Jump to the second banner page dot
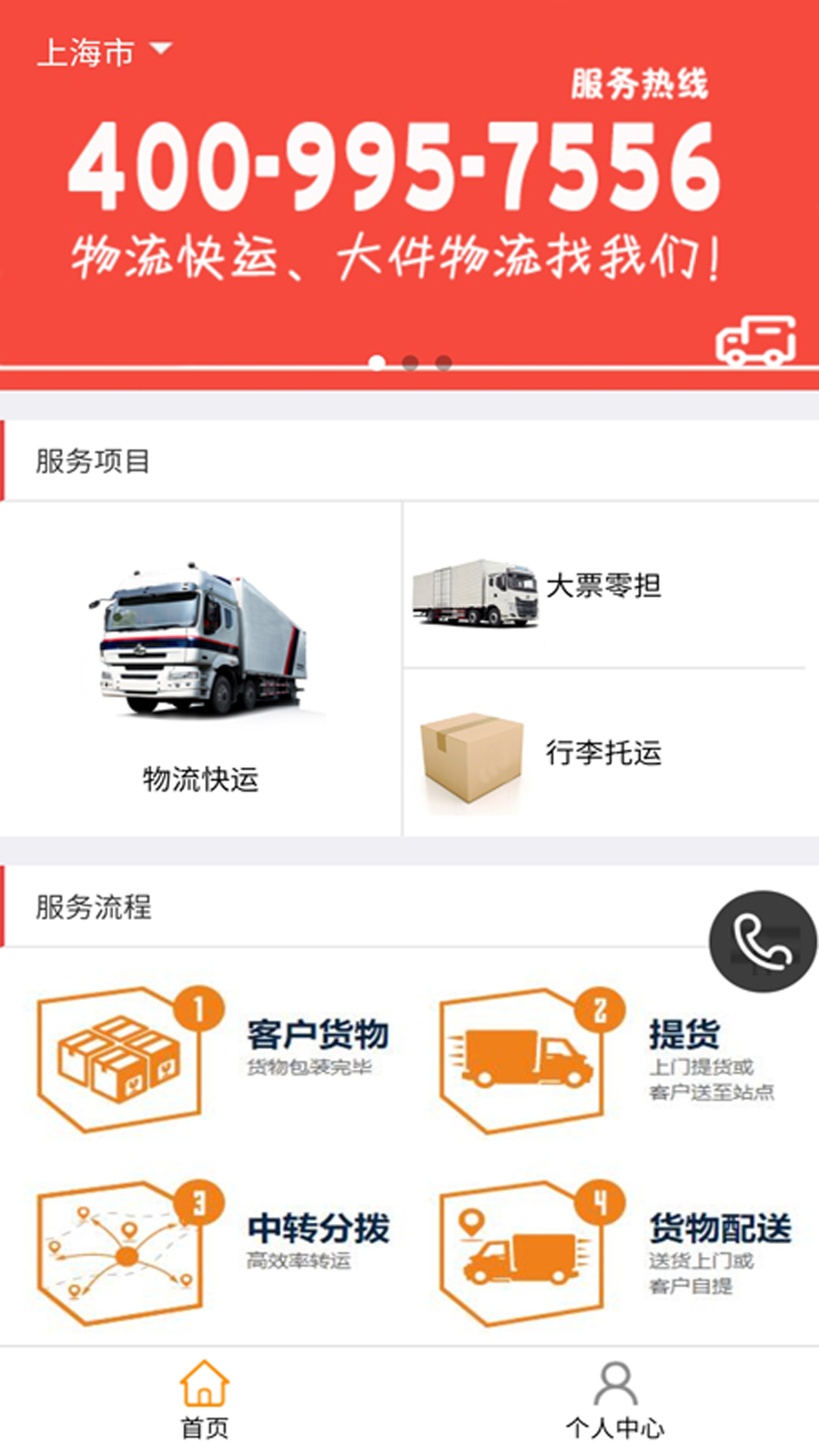This screenshot has width=819, height=1456. [x=410, y=363]
